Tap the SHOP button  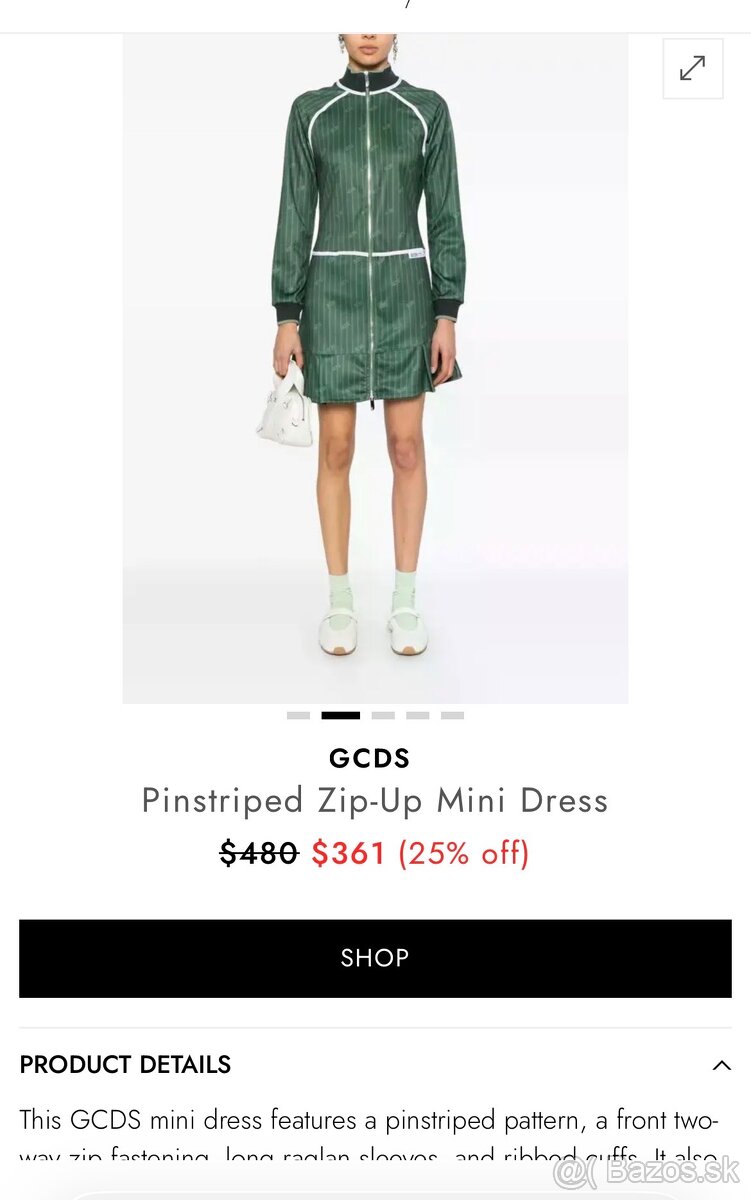coord(375,958)
